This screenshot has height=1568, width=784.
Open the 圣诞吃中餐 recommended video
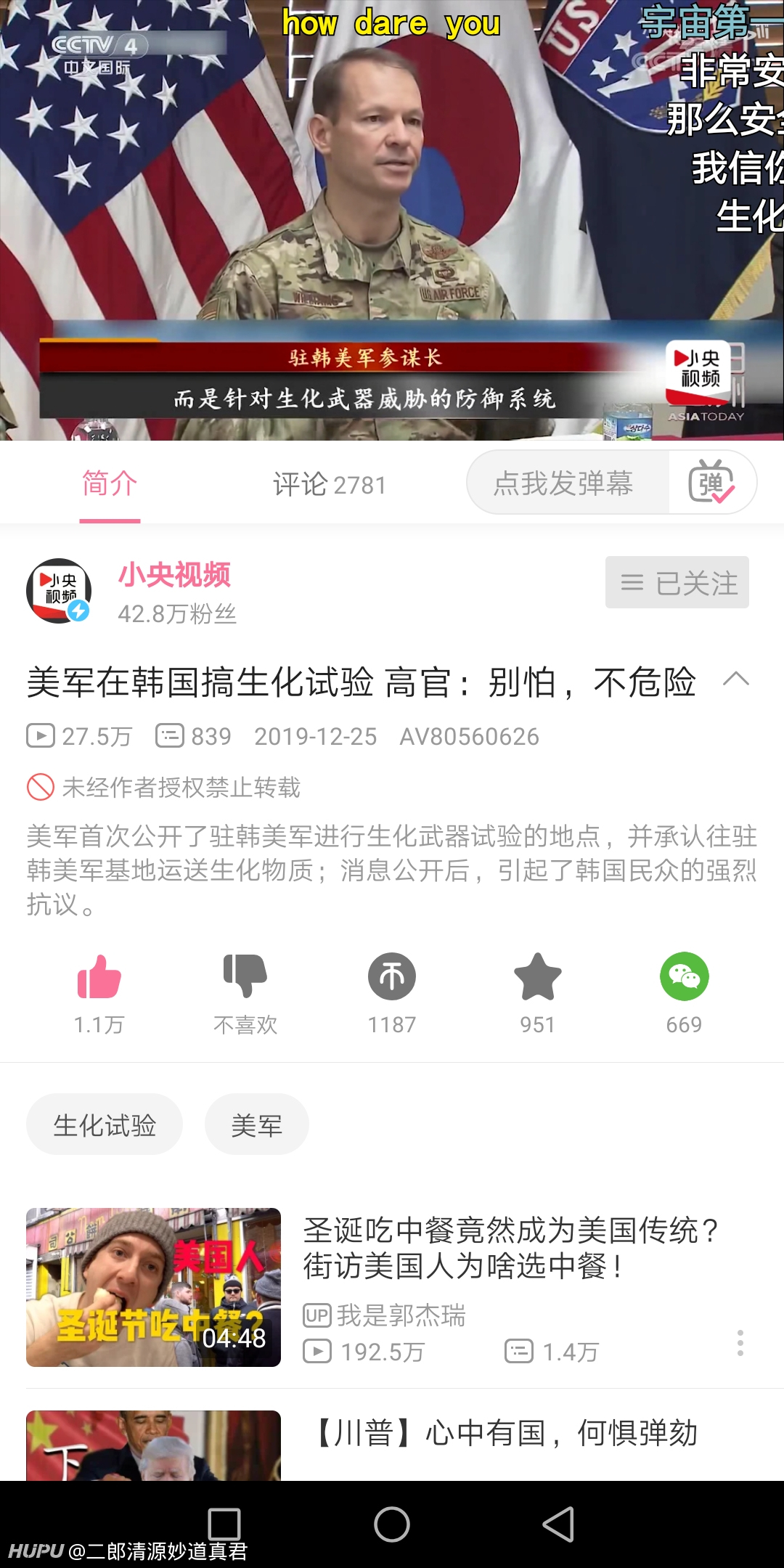[392, 1287]
